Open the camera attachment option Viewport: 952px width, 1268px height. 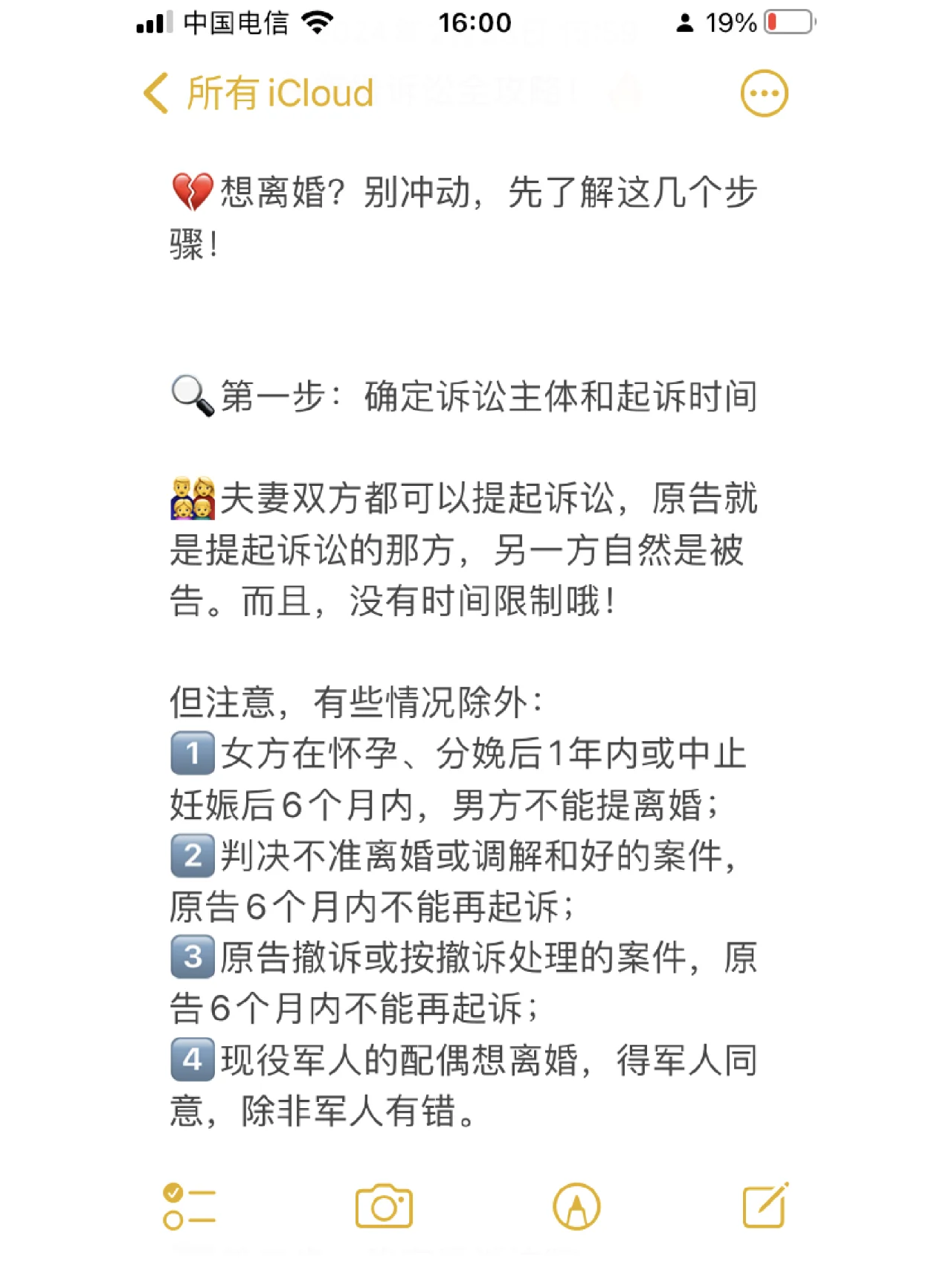(384, 1206)
